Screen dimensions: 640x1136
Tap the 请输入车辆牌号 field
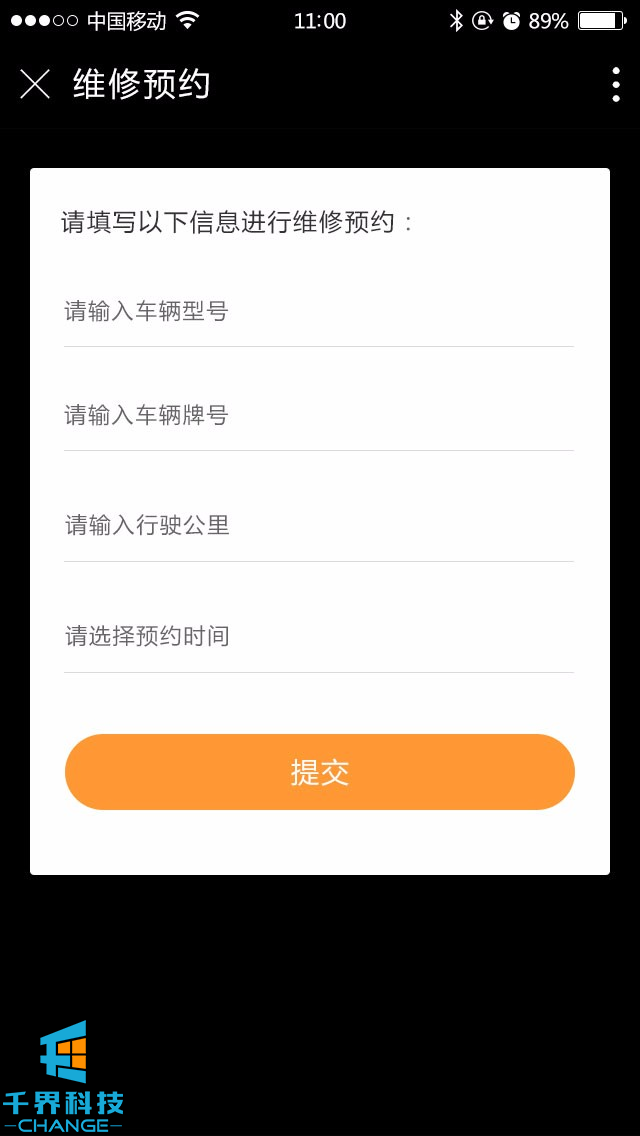[318, 415]
